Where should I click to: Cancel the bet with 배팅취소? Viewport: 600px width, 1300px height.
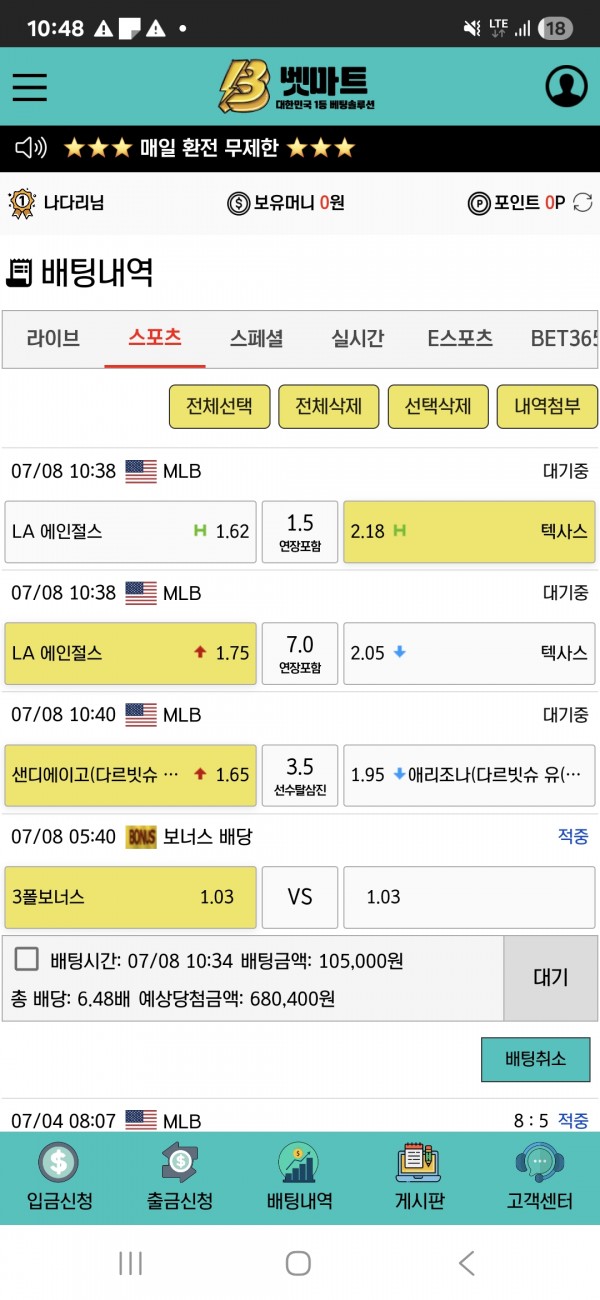(535, 1059)
